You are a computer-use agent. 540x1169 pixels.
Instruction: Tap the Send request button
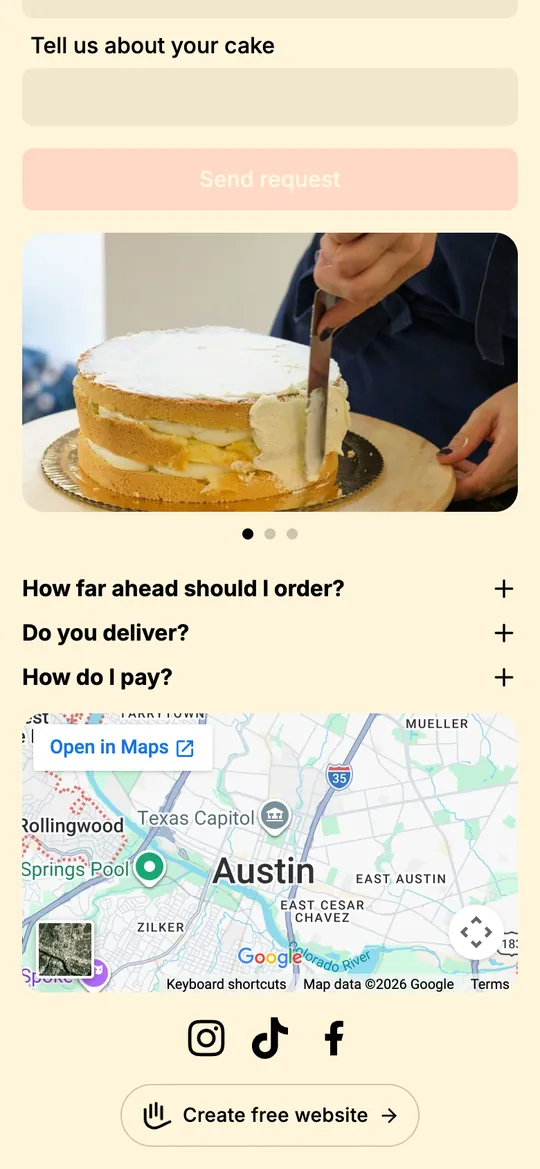click(x=270, y=179)
